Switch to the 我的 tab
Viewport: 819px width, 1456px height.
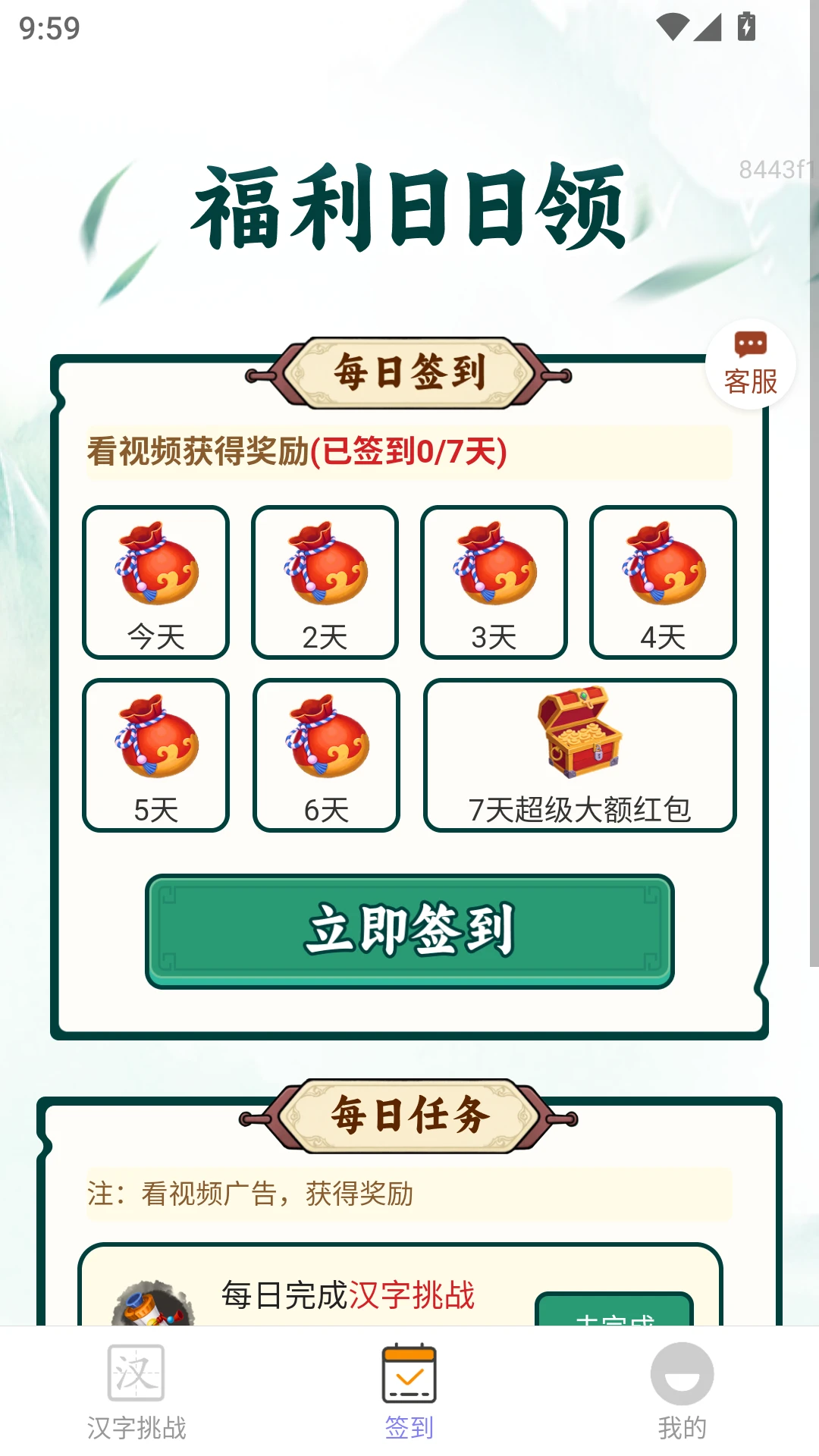click(682, 1392)
